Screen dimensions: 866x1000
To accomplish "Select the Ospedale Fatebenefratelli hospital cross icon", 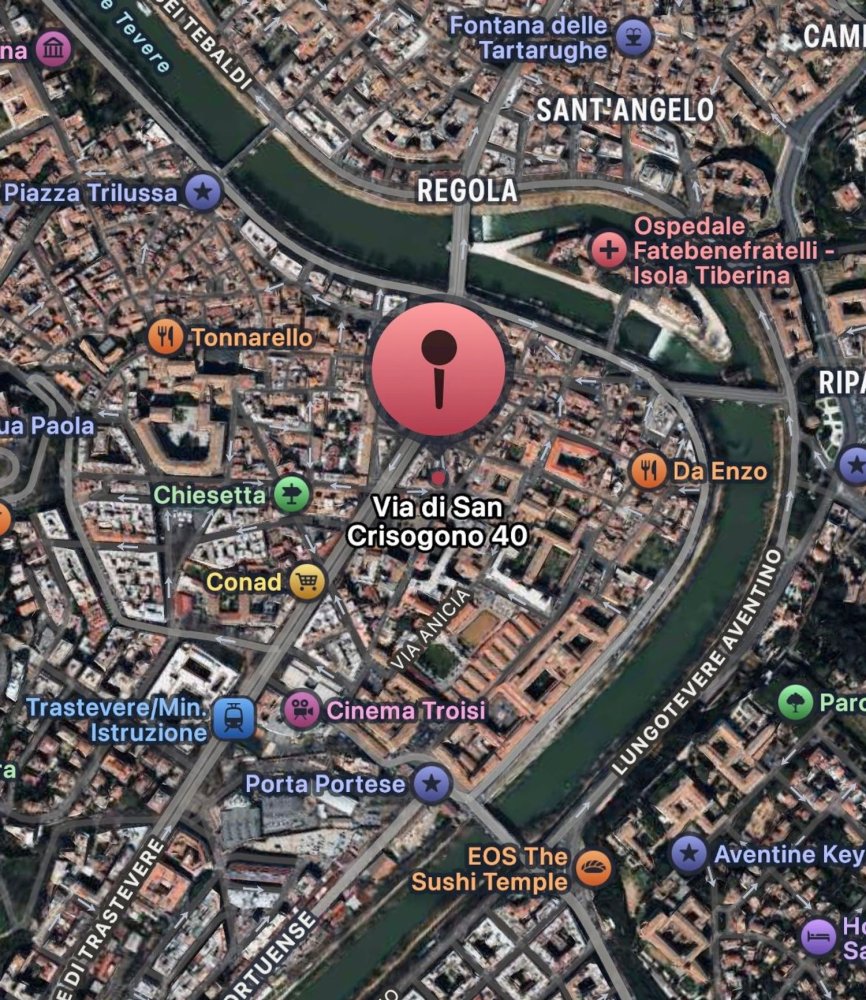I will click(x=607, y=250).
